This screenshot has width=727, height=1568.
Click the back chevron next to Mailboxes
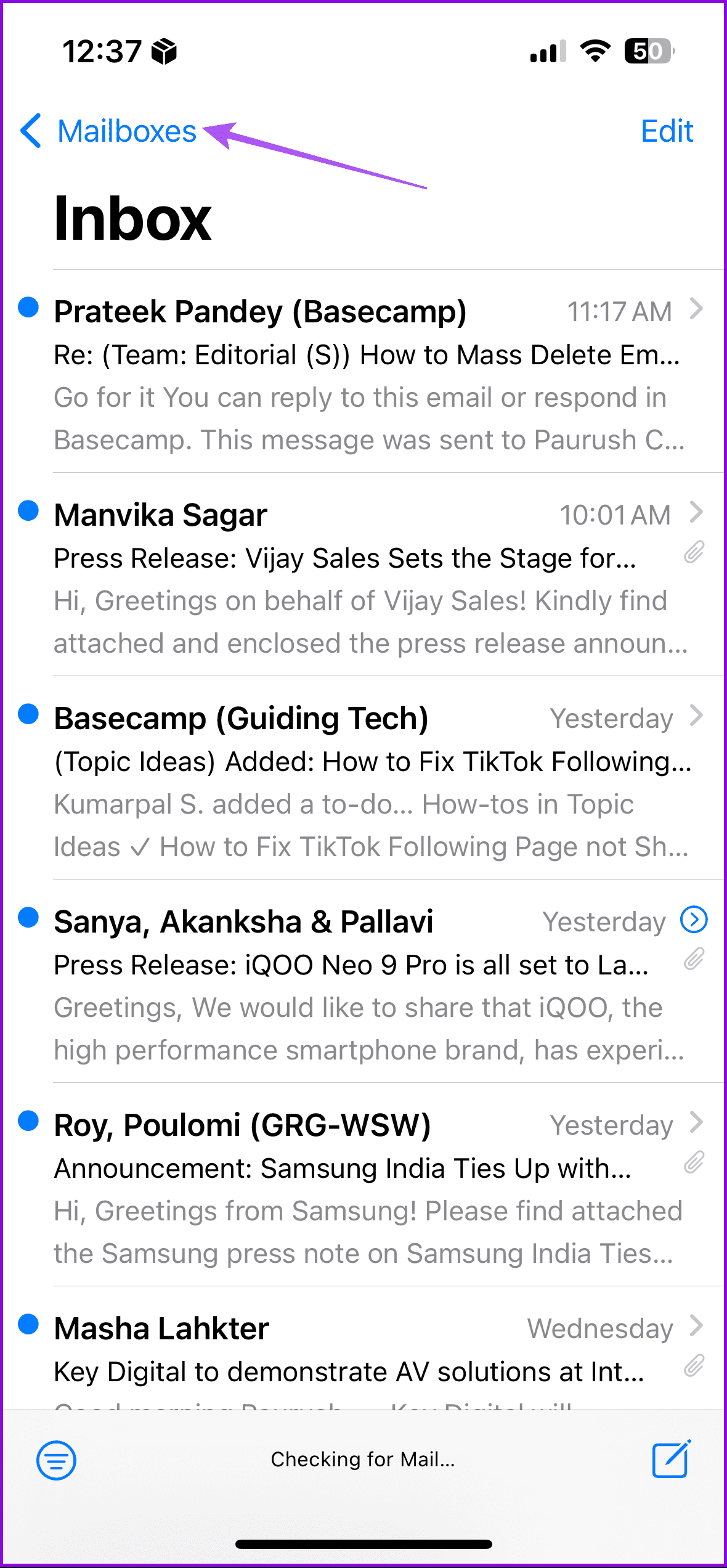pos(30,131)
